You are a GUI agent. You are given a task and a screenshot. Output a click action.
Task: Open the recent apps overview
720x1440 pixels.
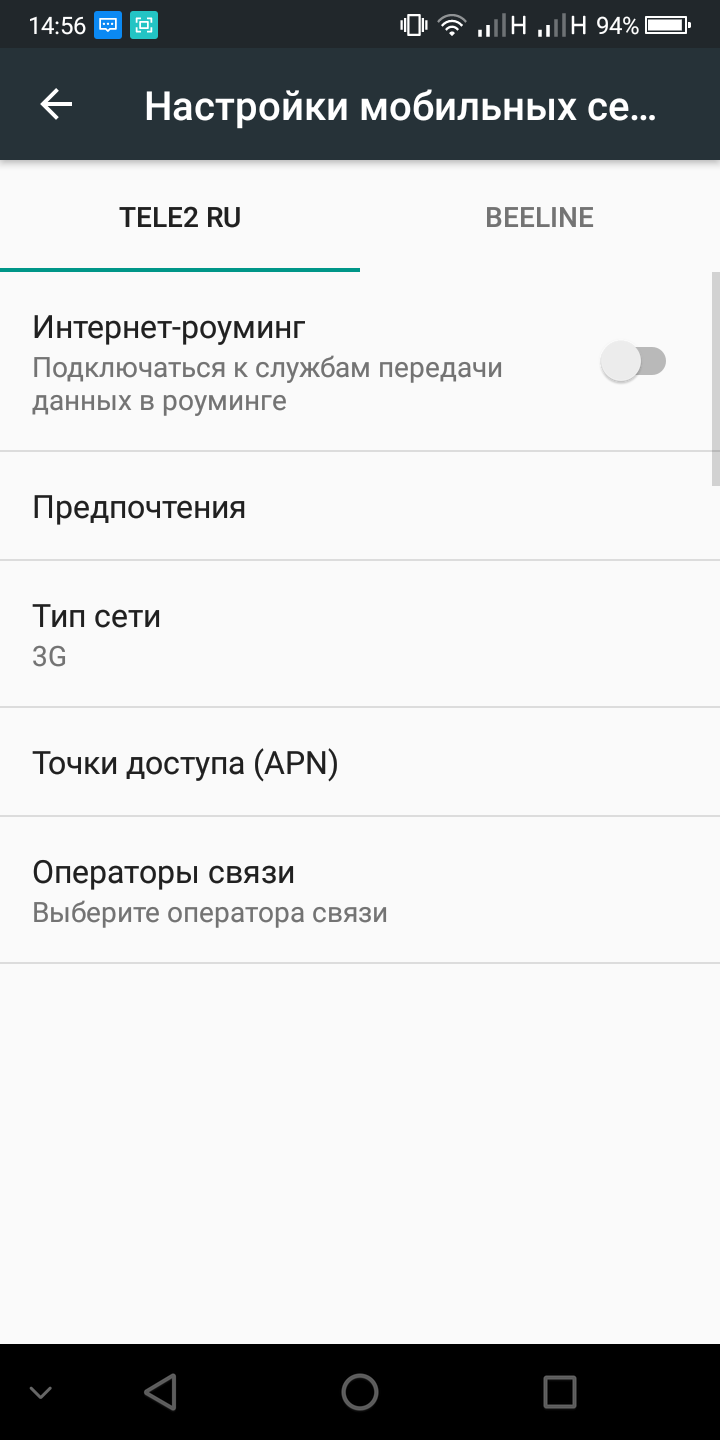coord(559,1391)
